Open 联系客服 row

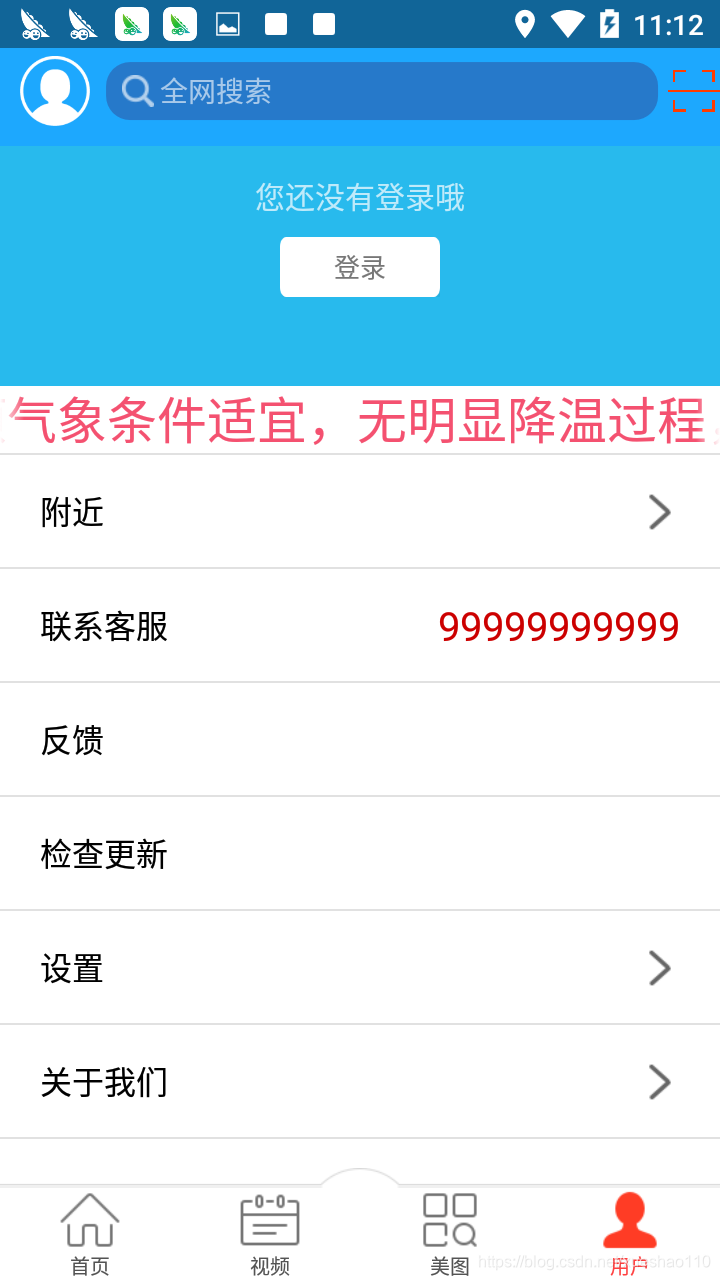[360, 626]
